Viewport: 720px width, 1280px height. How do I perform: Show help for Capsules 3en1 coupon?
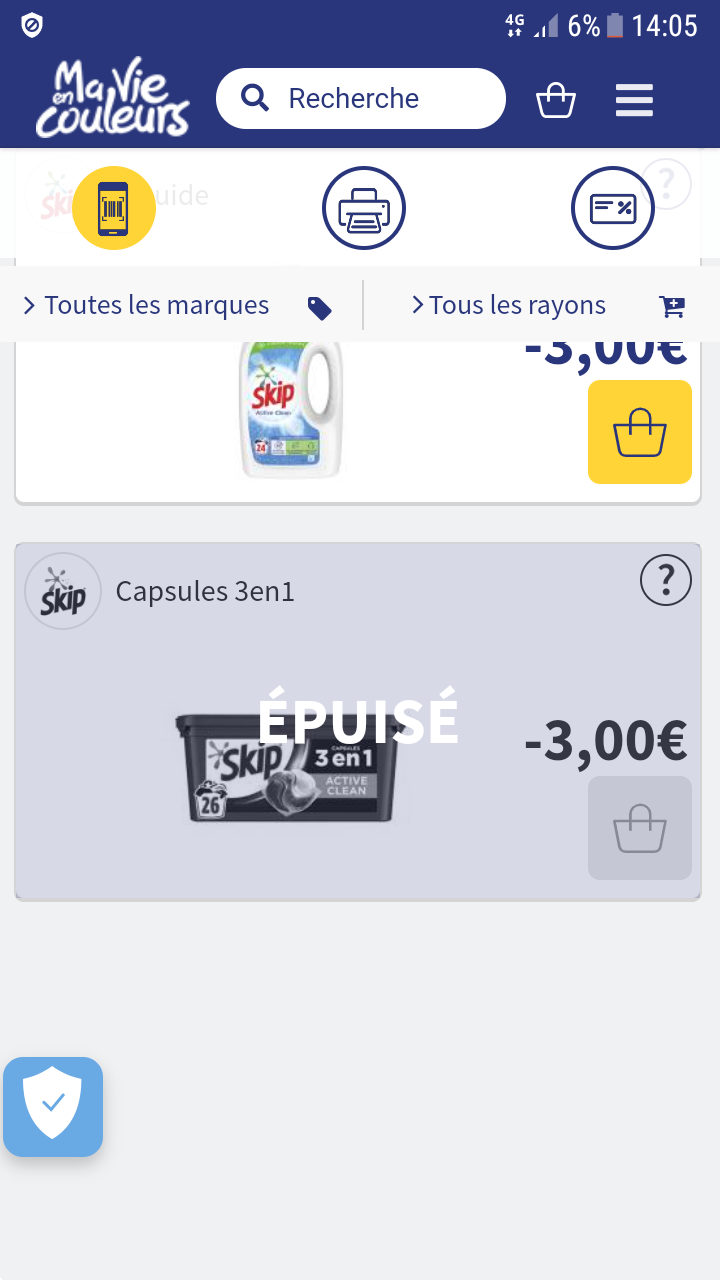tap(665, 580)
